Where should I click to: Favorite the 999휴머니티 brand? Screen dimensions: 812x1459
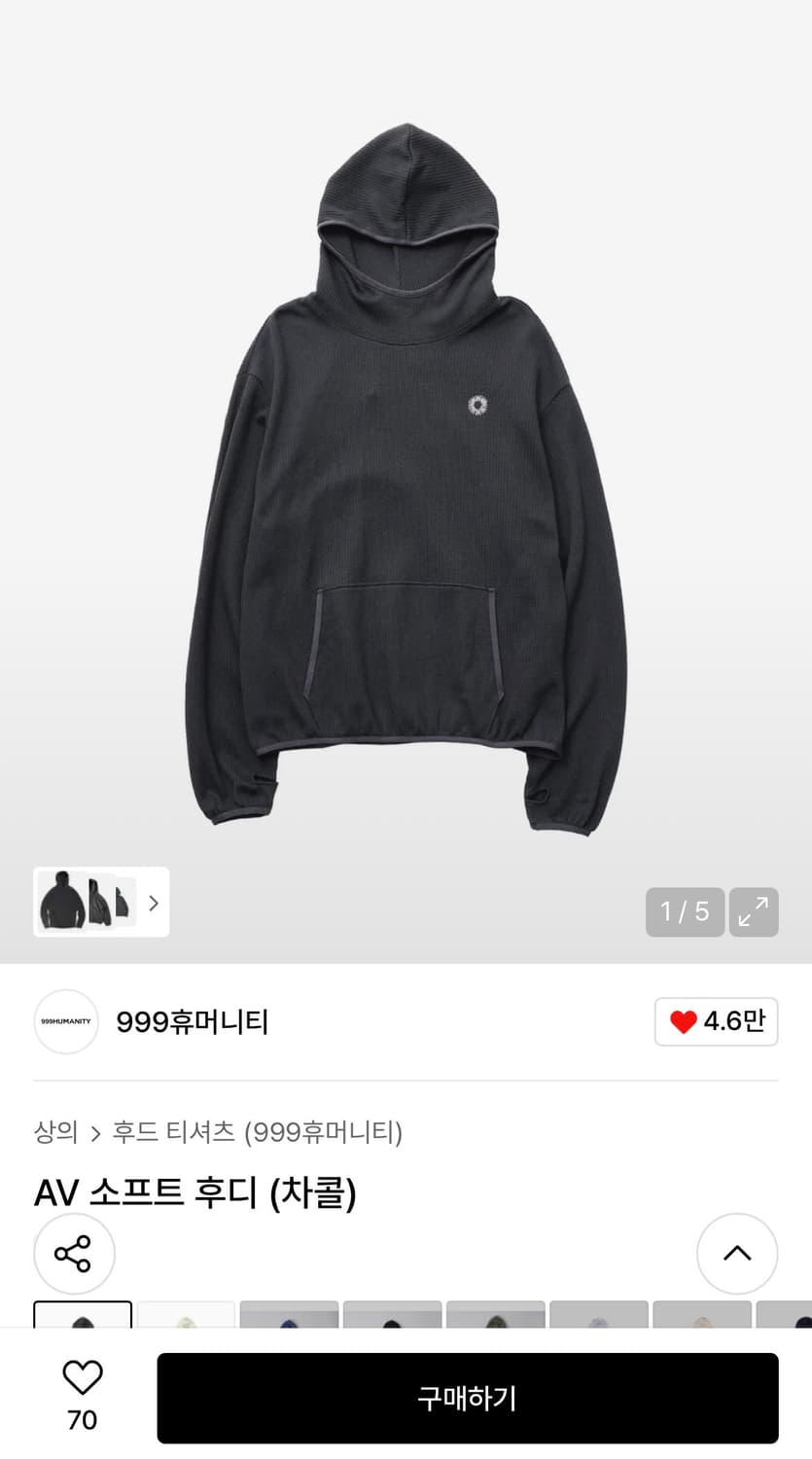(717, 1021)
